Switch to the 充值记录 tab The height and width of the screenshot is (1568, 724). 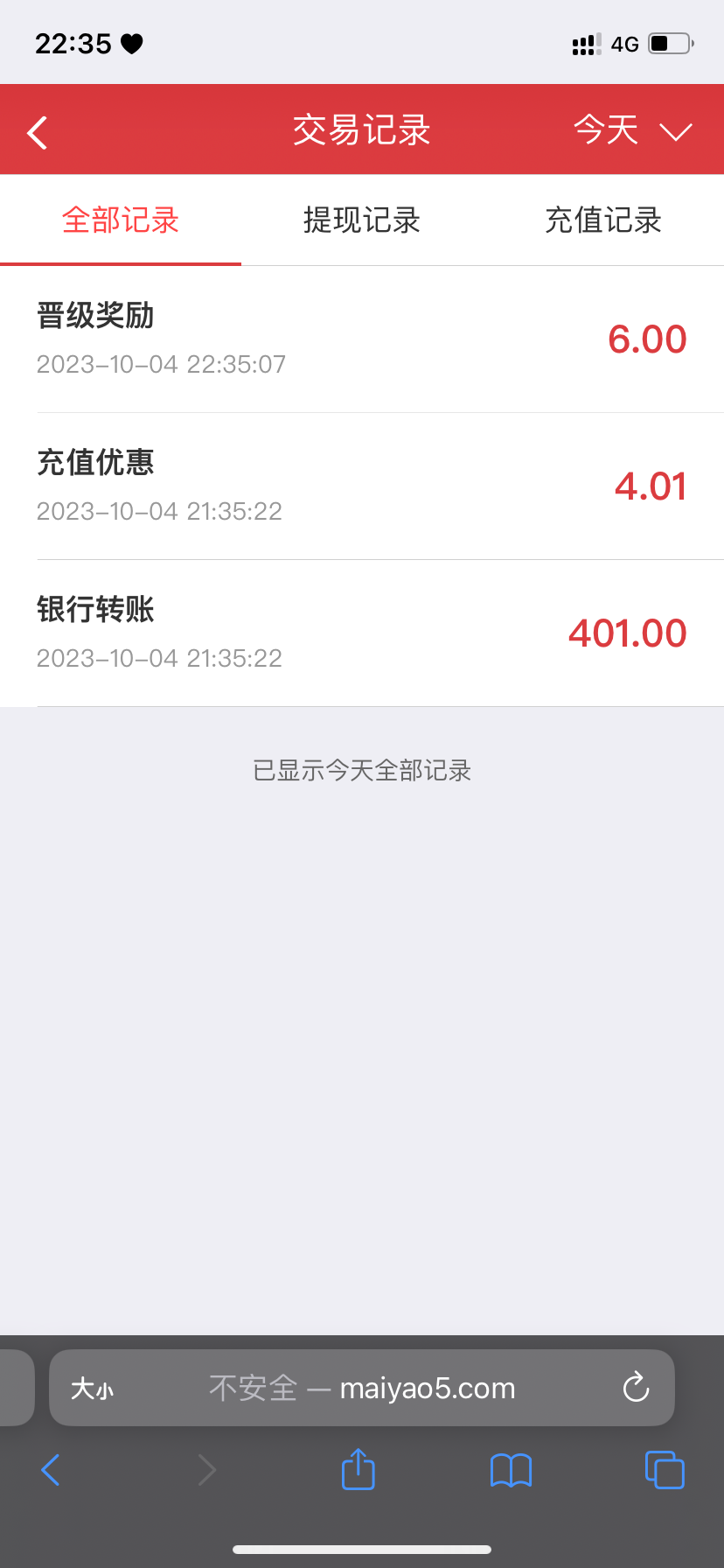click(603, 220)
